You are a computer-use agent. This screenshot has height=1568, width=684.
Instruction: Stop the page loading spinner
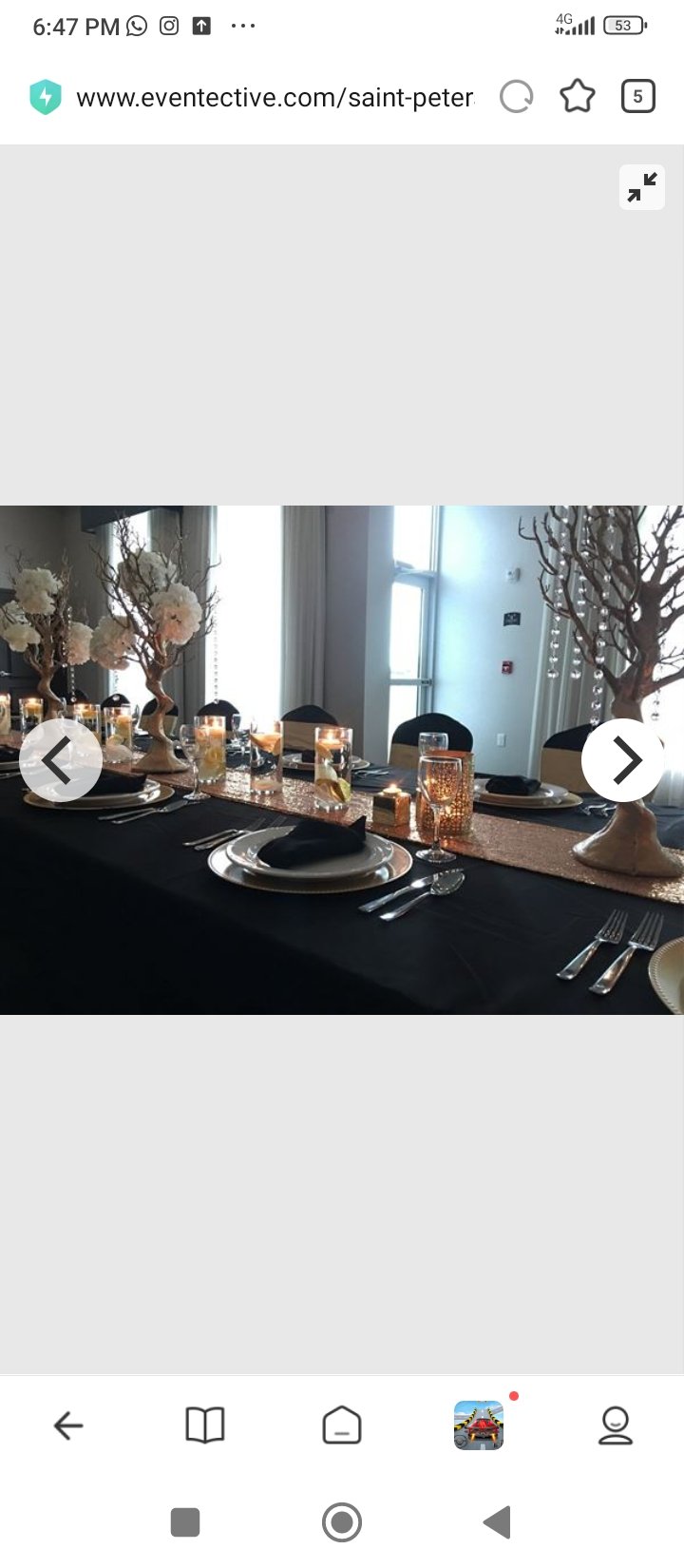click(517, 97)
